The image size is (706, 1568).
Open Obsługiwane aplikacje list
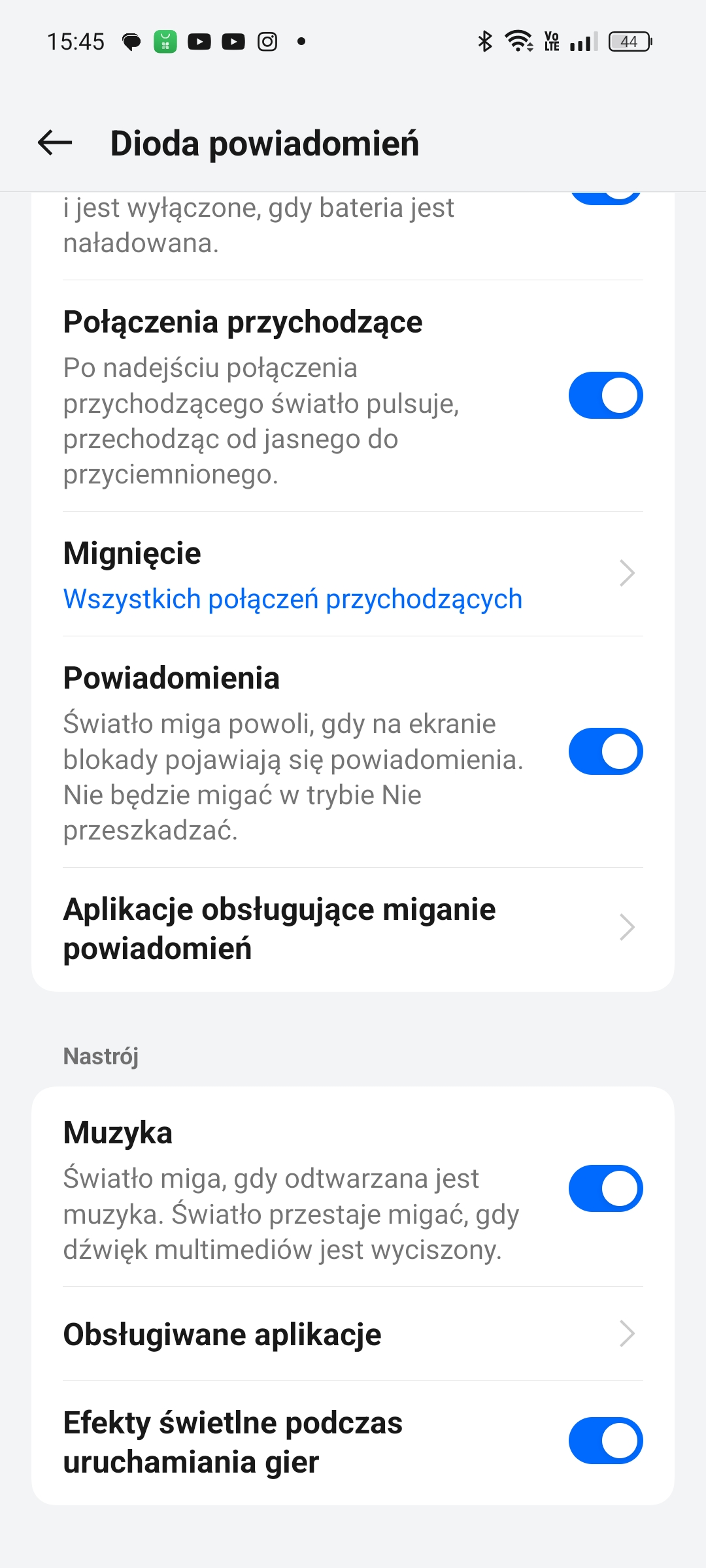click(353, 1334)
